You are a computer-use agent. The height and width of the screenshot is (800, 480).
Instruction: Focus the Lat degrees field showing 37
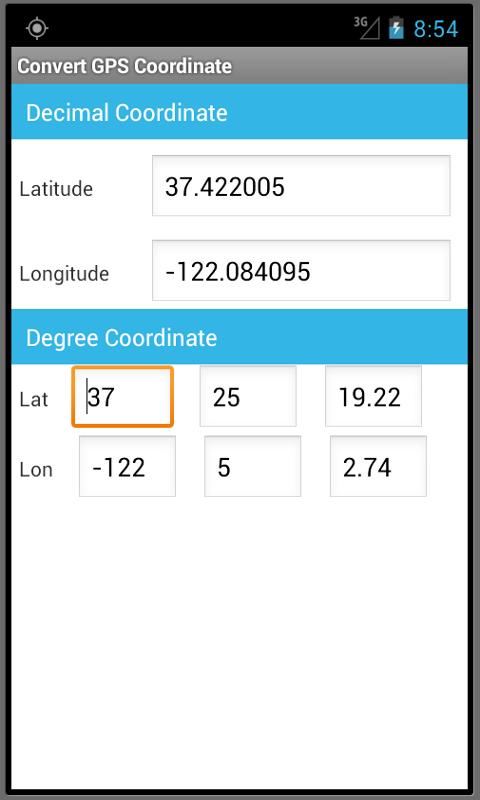click(122, 396)
